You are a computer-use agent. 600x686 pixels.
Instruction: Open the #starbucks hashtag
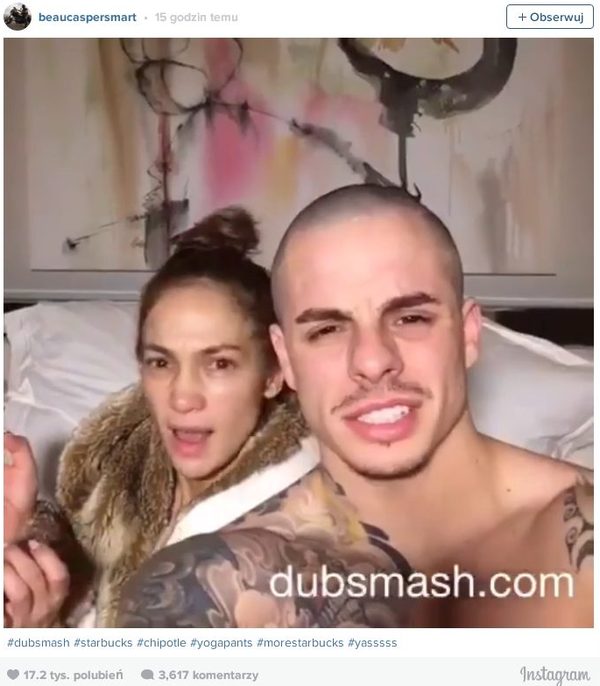click(102, 643)
